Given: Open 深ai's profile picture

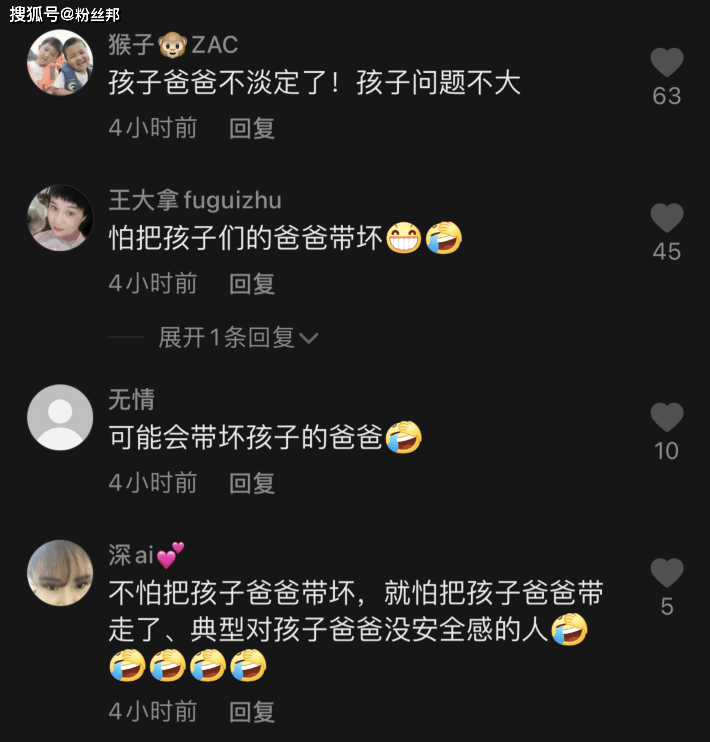Looking at the screenshot, I should (x=60, y=573).
